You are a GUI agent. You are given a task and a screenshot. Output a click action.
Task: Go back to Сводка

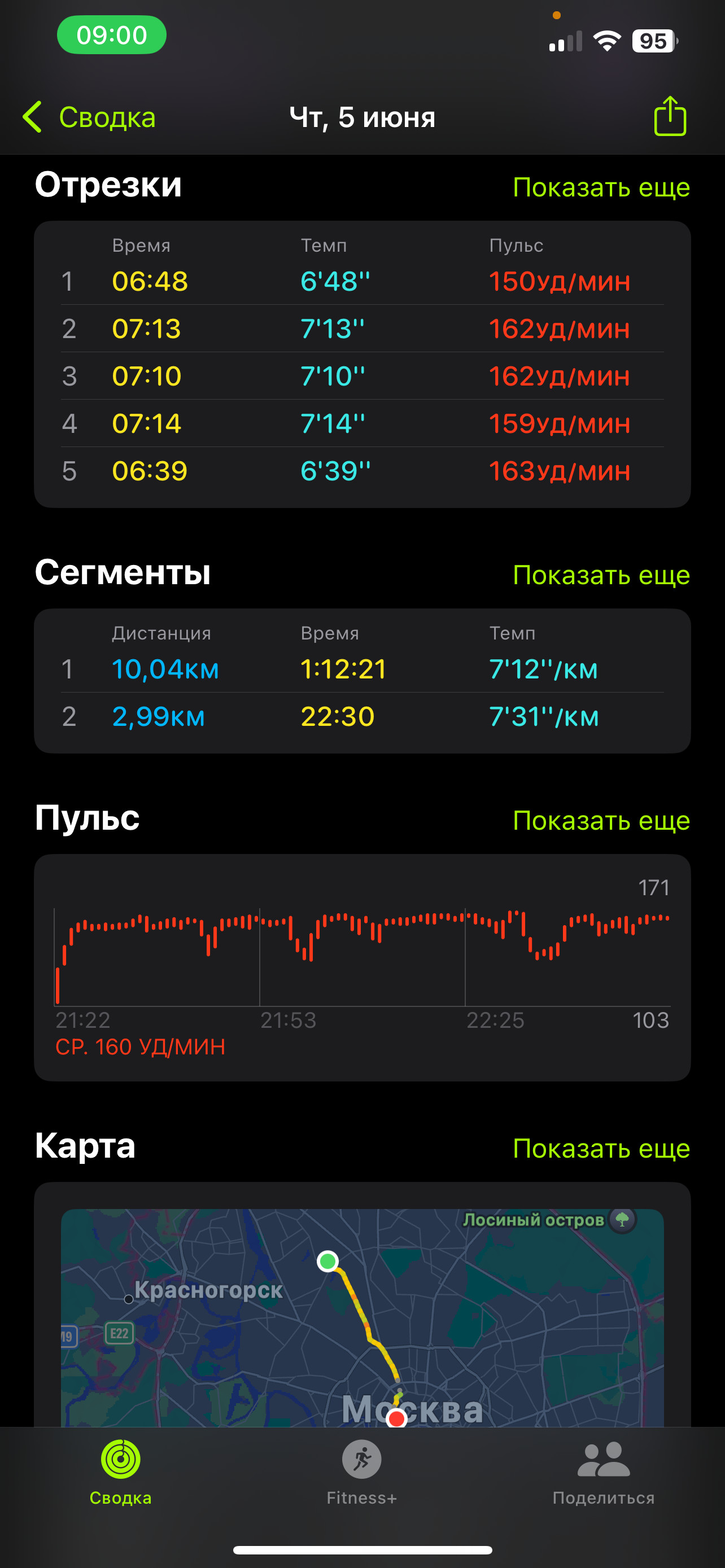point(89,117)
